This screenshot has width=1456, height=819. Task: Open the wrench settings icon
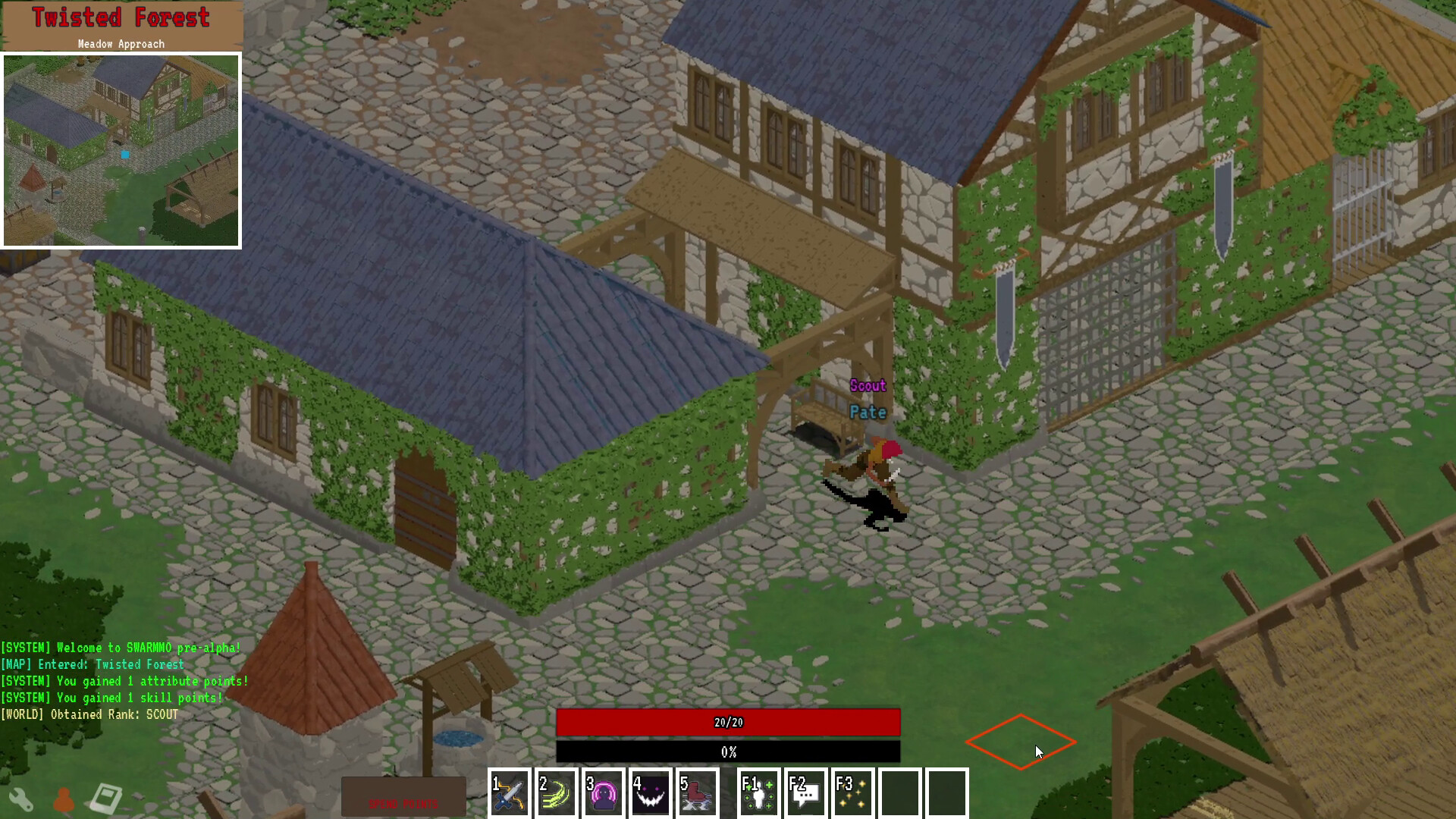click(x=20, y=799)
